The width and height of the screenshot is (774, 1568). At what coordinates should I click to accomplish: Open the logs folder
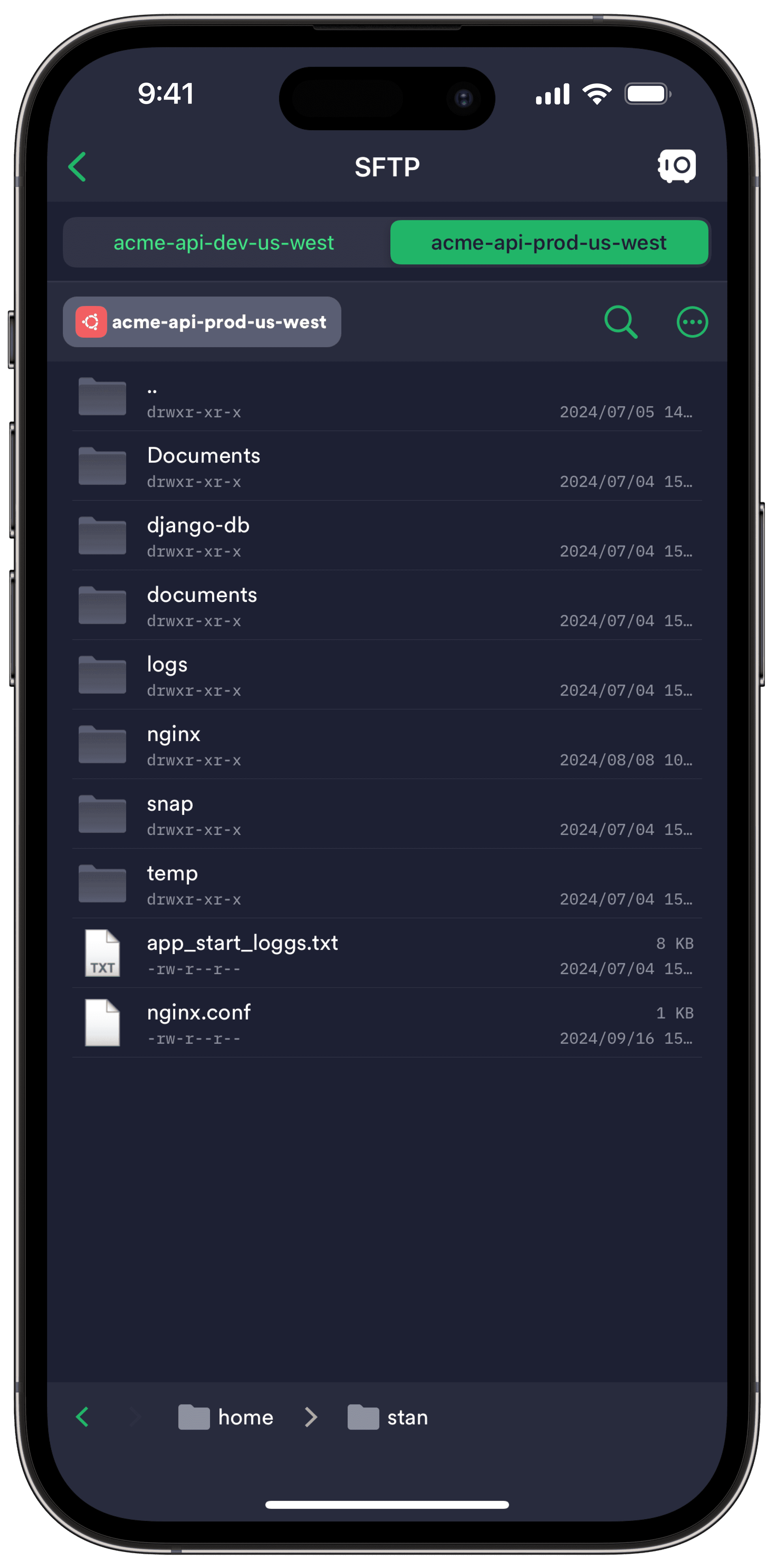pyautogui.click(x=387, y=675)
